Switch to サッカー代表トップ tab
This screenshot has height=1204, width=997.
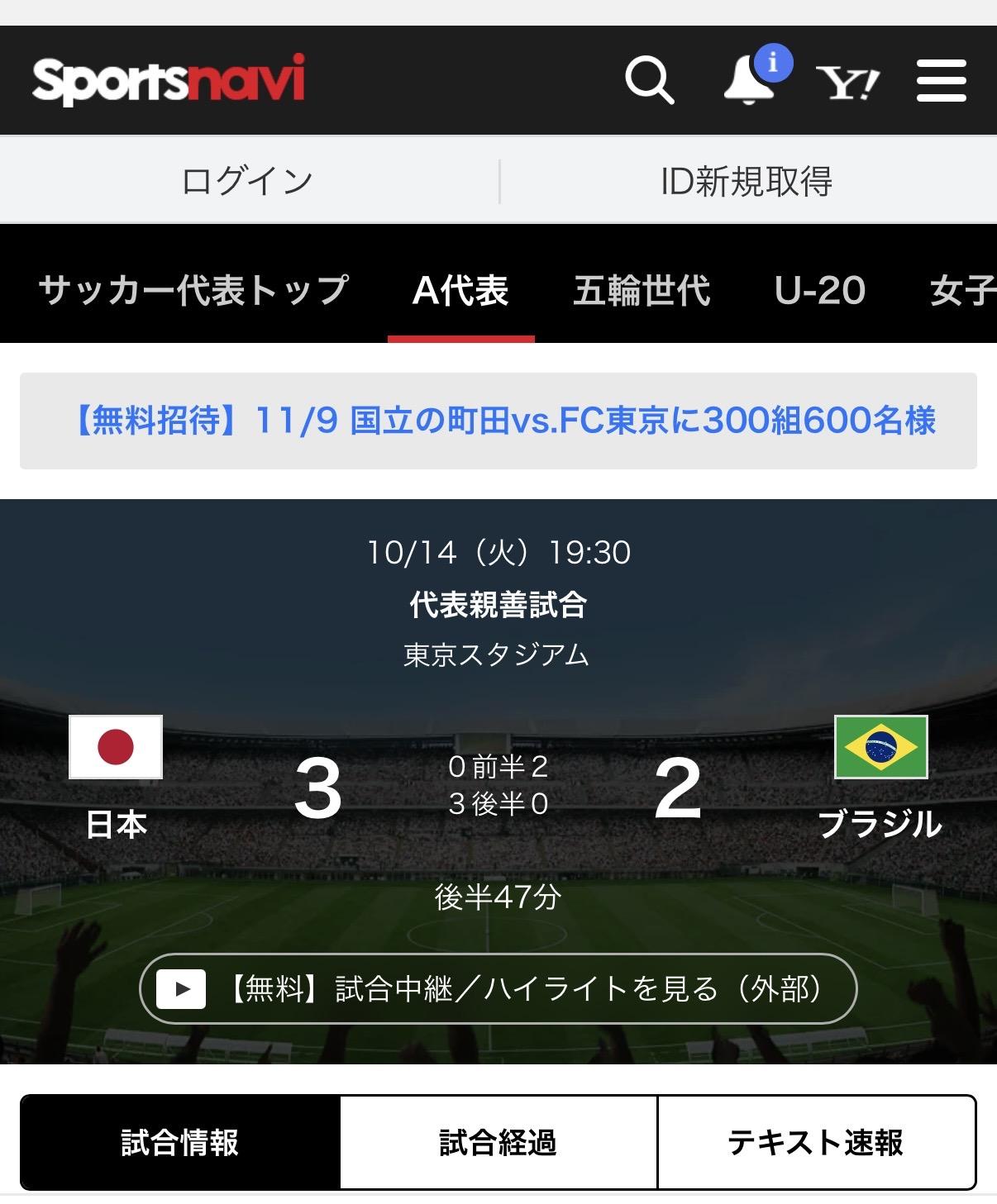click(x=193, y=290)
